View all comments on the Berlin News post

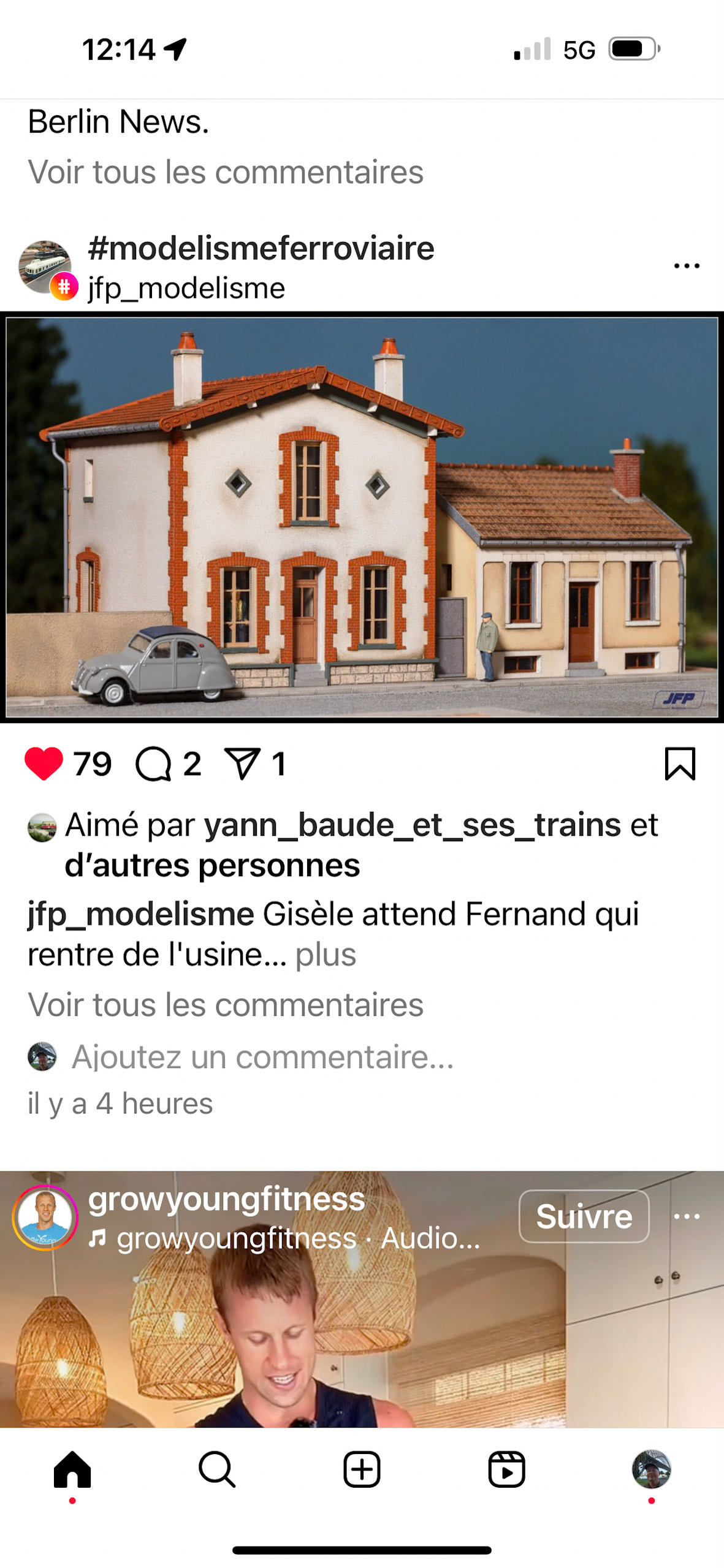coord(226,172)
